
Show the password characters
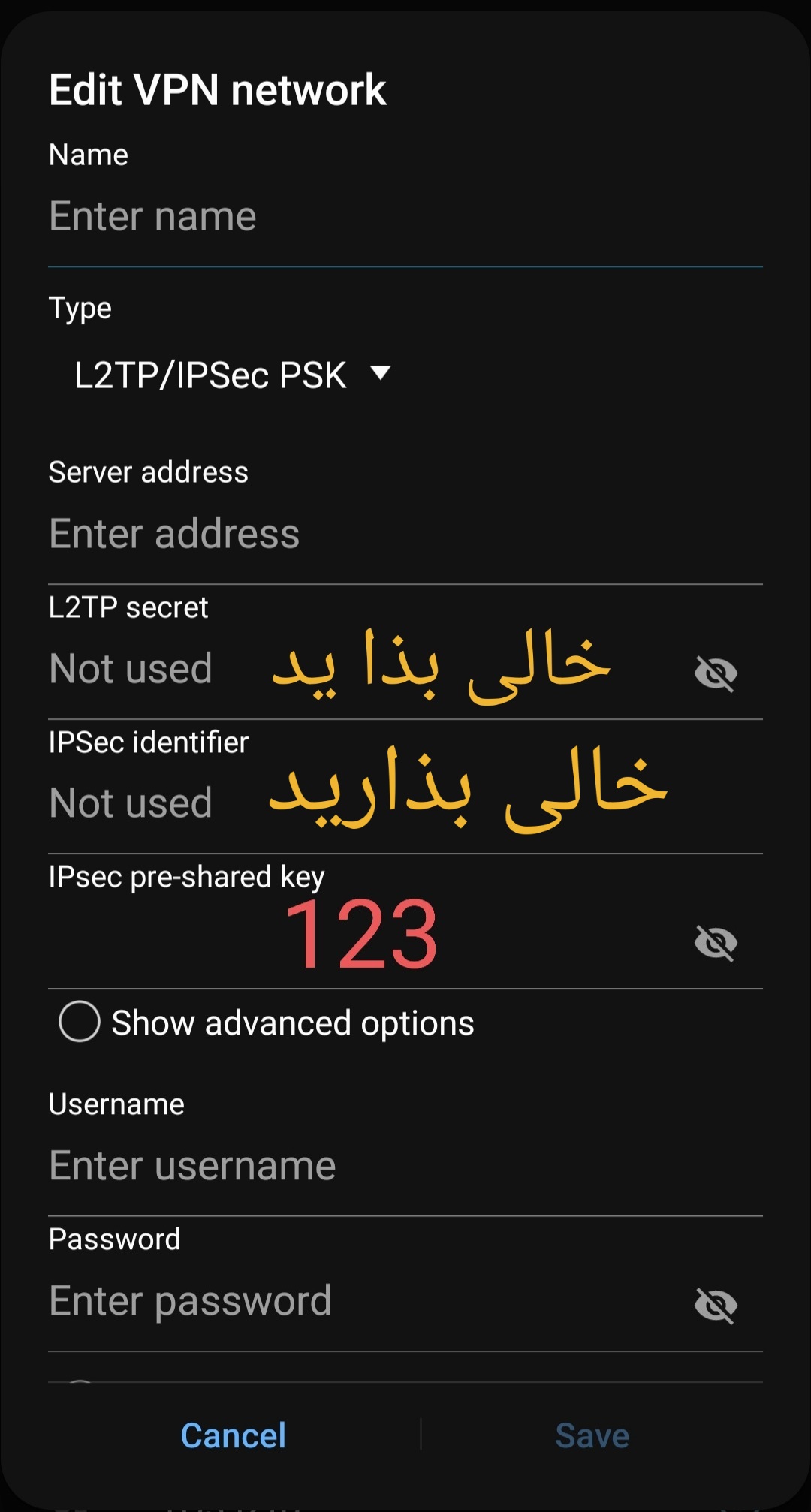[x=716, y=1305]
